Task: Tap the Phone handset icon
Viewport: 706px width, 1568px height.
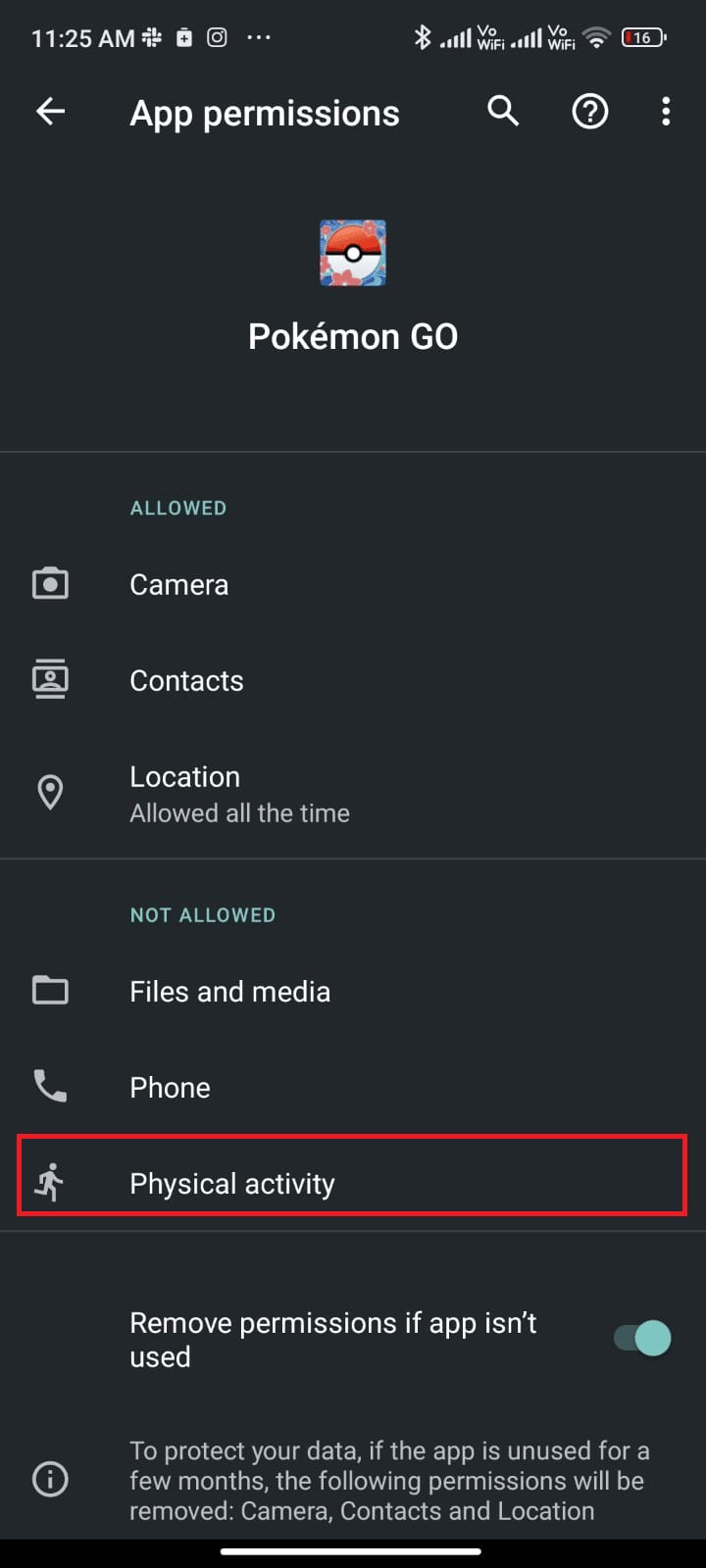Action: point(50,1086)
